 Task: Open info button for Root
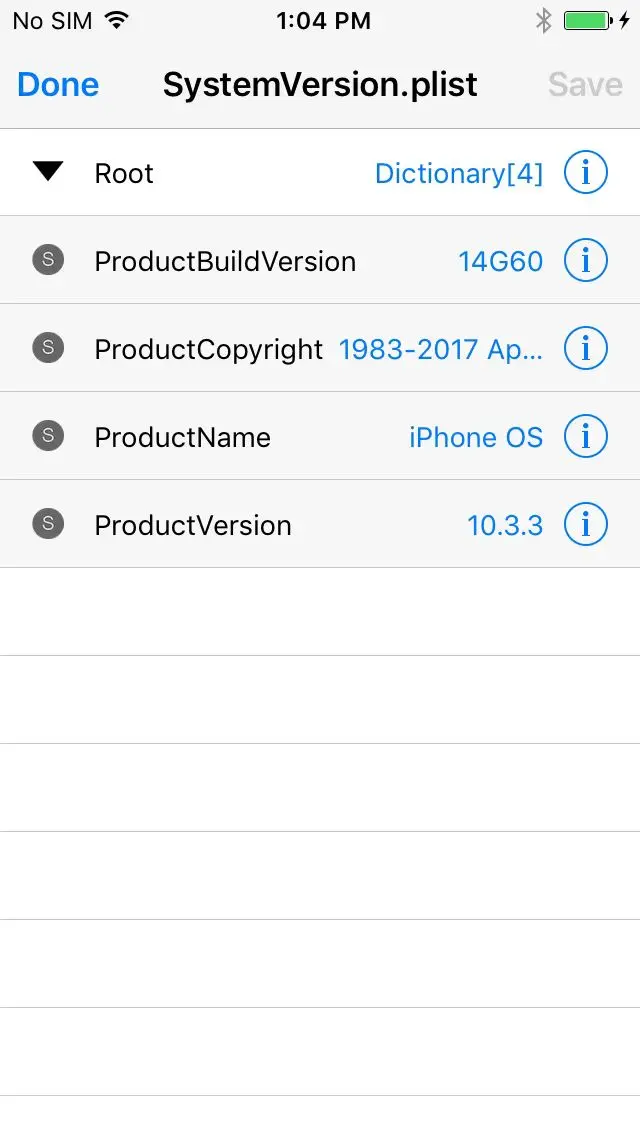586,172
